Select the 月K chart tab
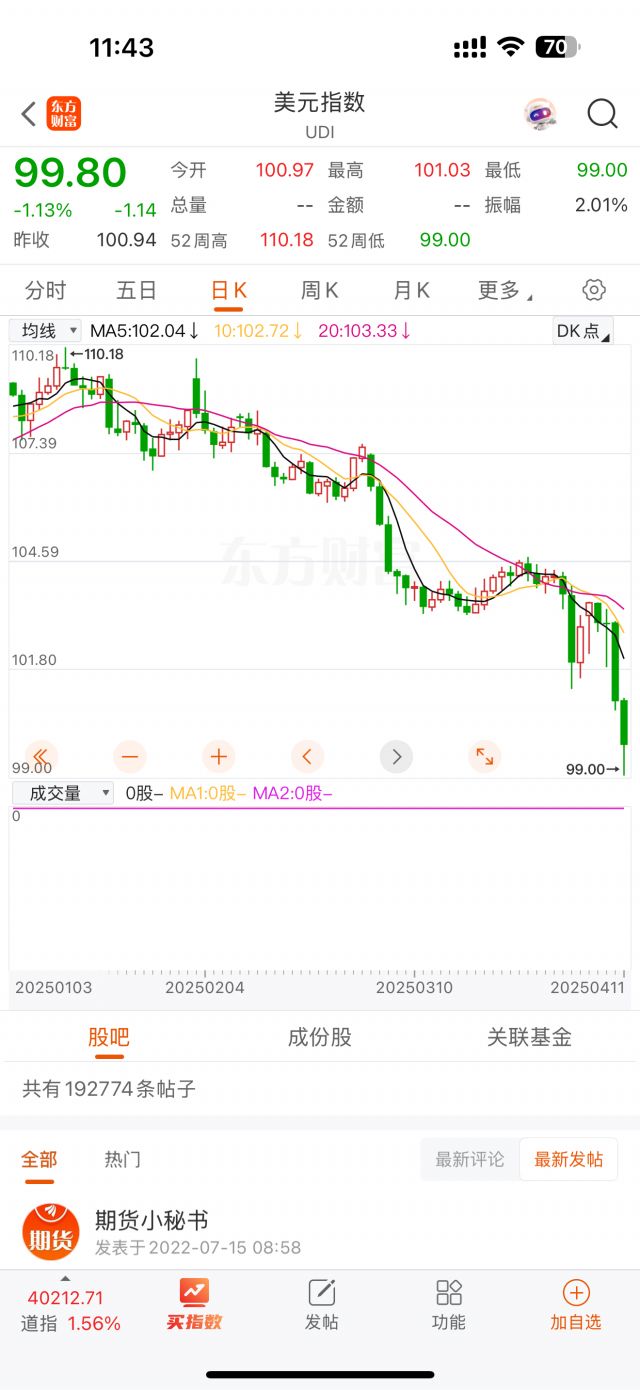This screenshot has width=640, height=1390. point(411,291)
